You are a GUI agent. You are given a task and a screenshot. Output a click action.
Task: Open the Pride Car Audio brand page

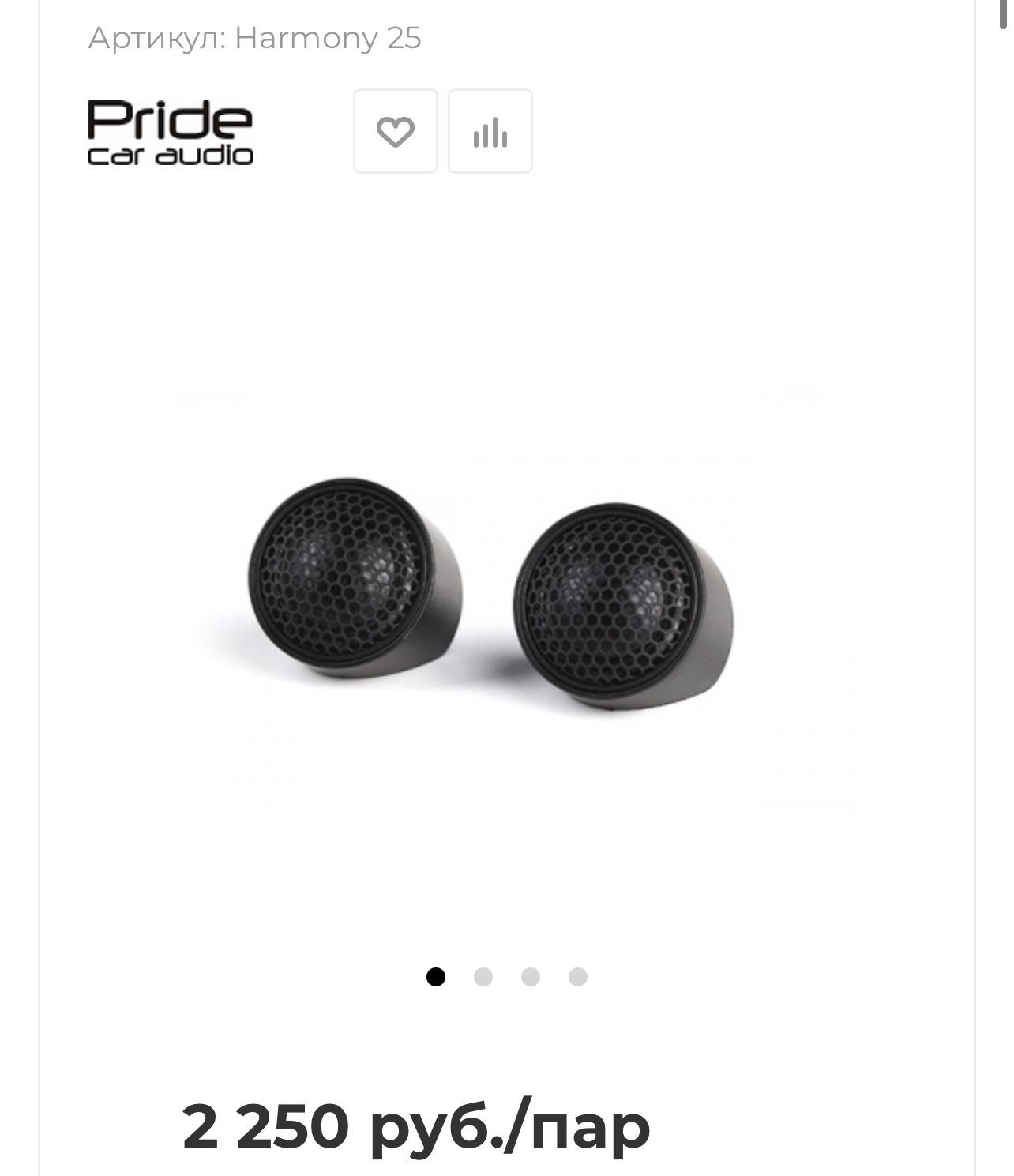[170, 132]
